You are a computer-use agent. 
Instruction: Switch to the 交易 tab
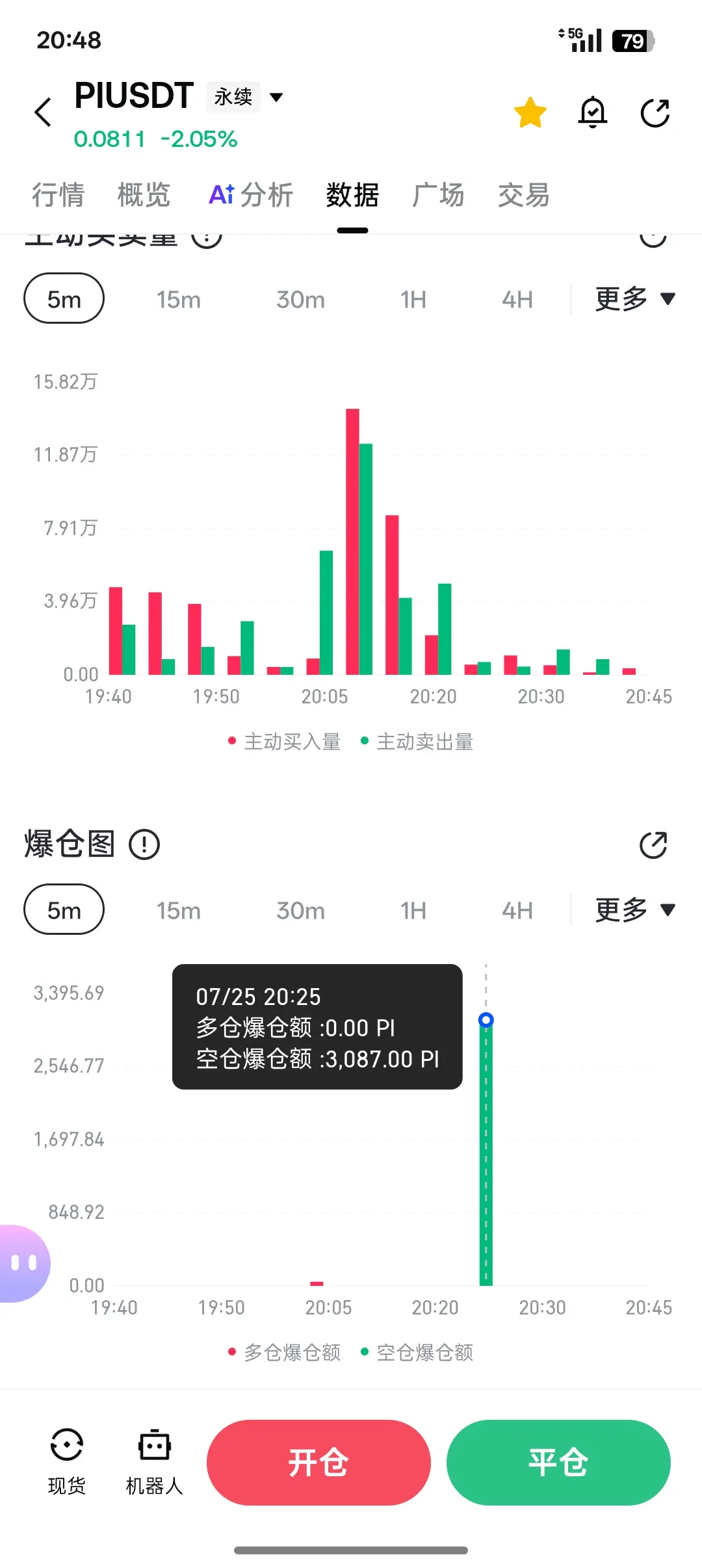[x=524, y=194]
